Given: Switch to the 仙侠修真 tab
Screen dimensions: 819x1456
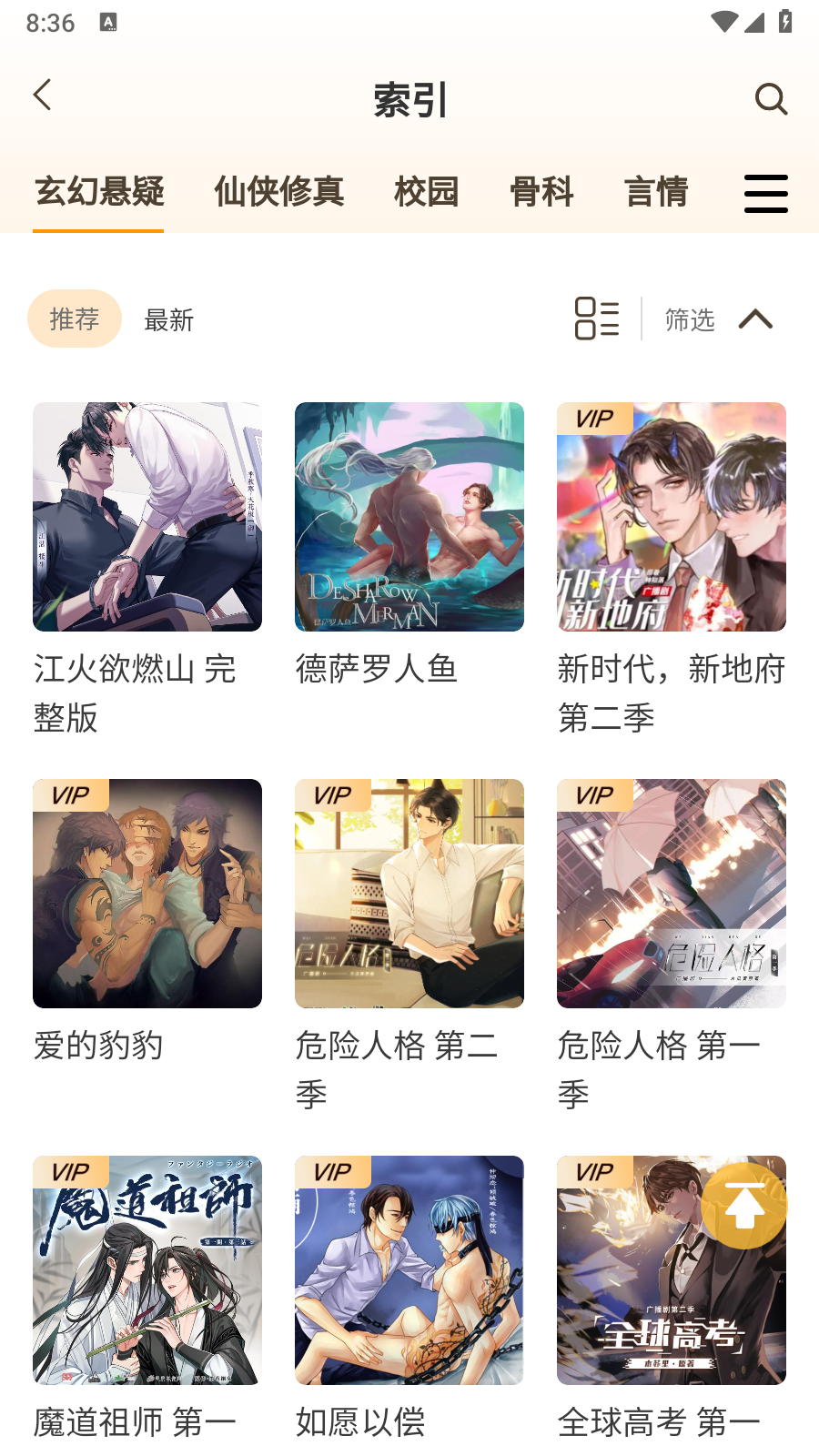Looking at the screenshot, I should pos(278,192).
